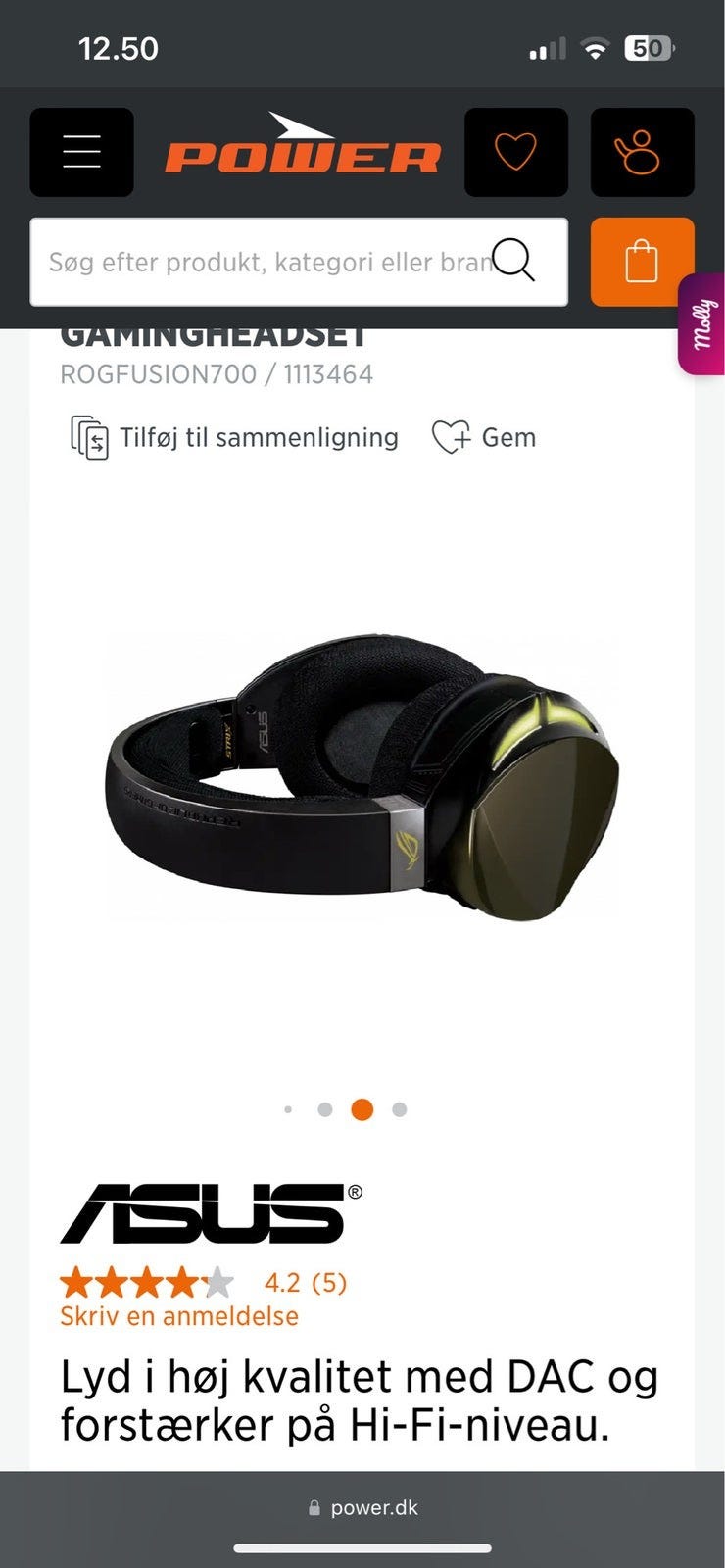The width and height of the screenshot is (725, 1568).
Task: Click the product code ROGFUSION700 / 1113464
Action: click(x=217, y=373)
